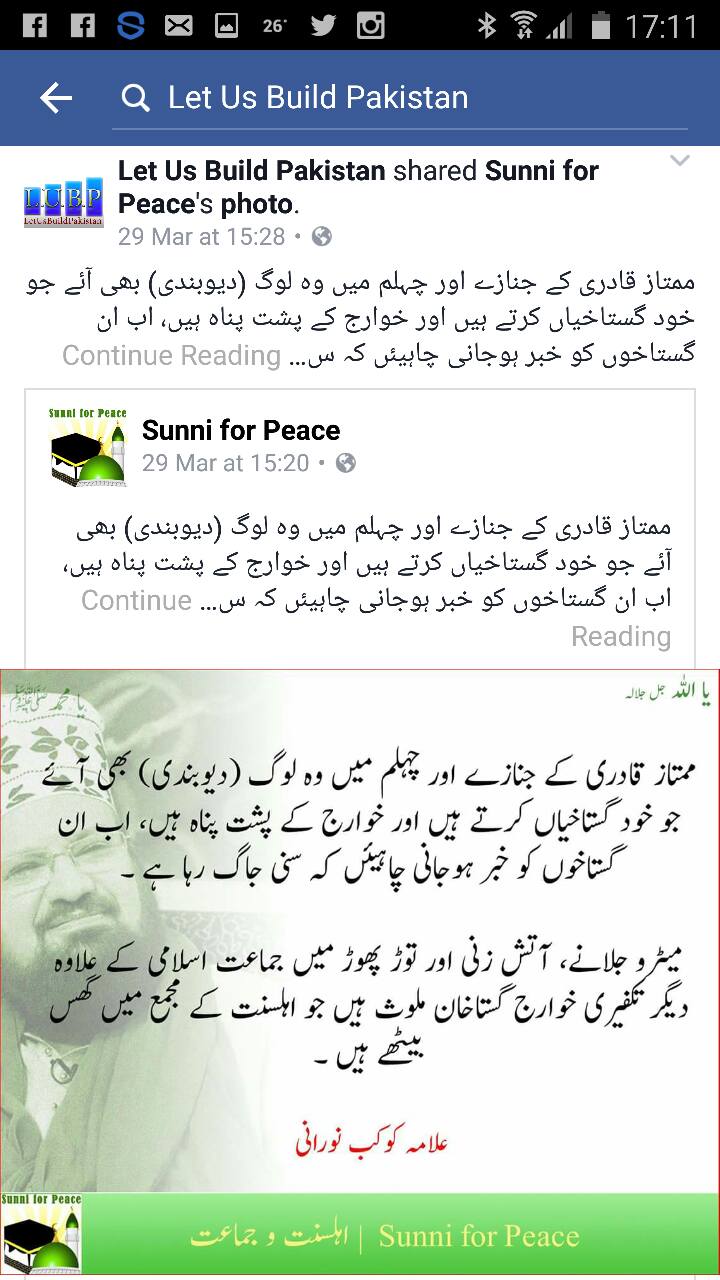Open the Sunni for Peace name in the embedded post
This screenshot has width=720, height=1280.
241,431
